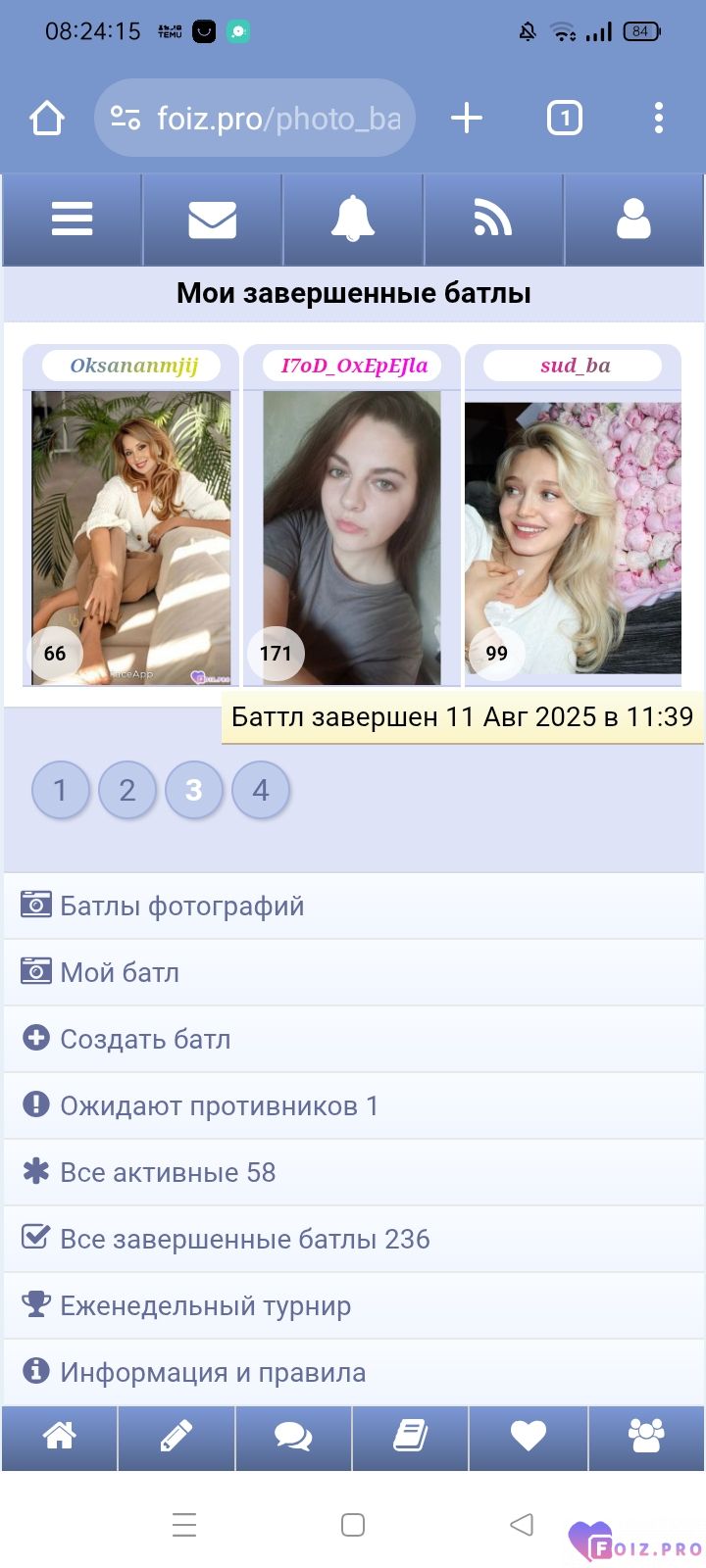Screen dimensions: 706x1568
Task: Open Все завершенные батлы 236
Action: click(245, 1239)
